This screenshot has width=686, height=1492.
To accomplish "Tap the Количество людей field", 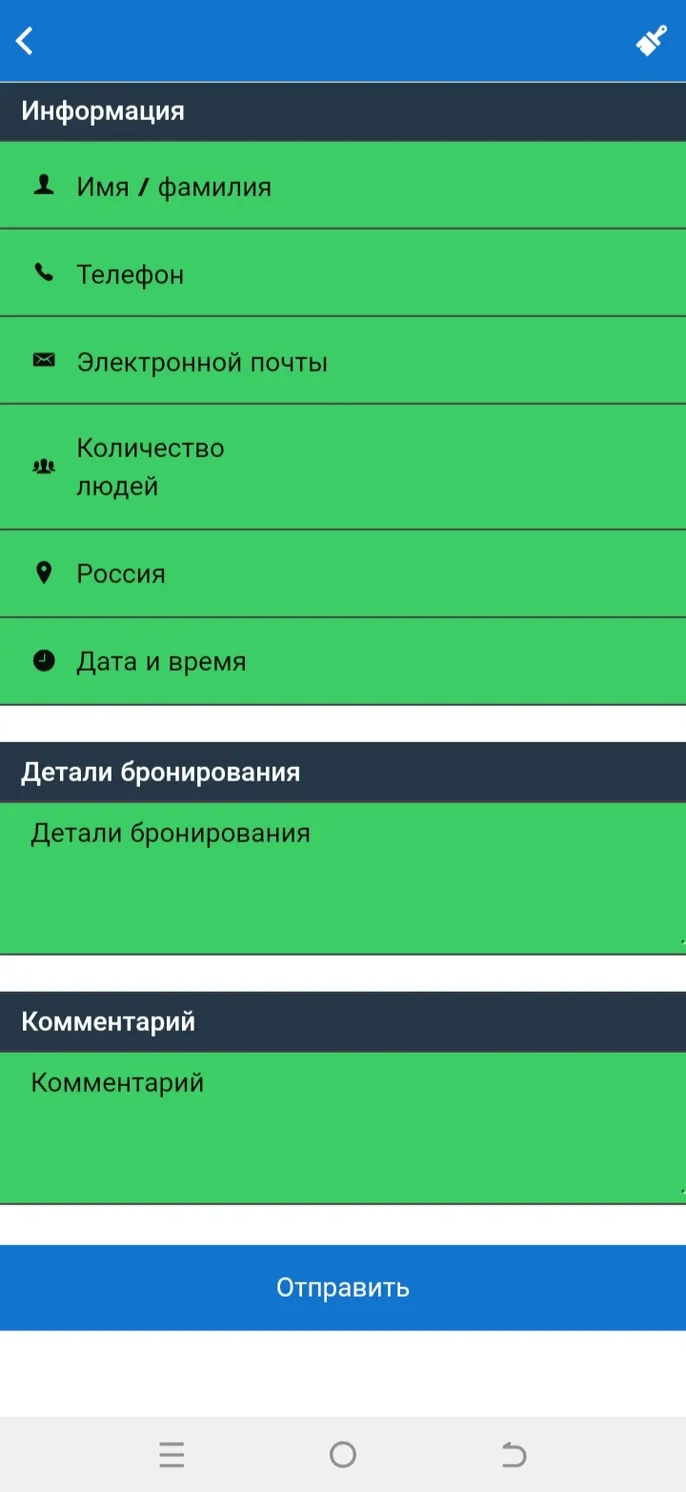I will pos(343,467).
